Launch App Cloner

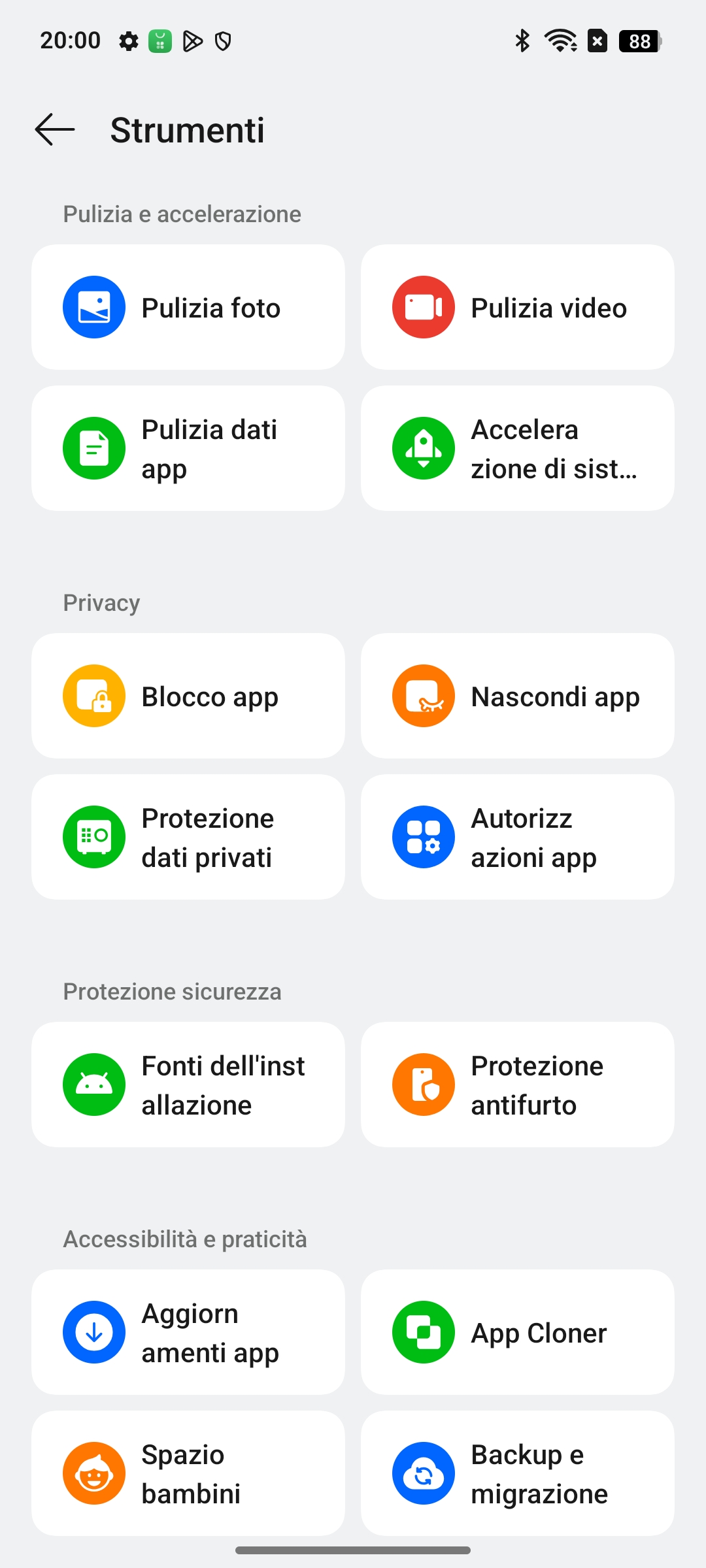(518, 1332)
